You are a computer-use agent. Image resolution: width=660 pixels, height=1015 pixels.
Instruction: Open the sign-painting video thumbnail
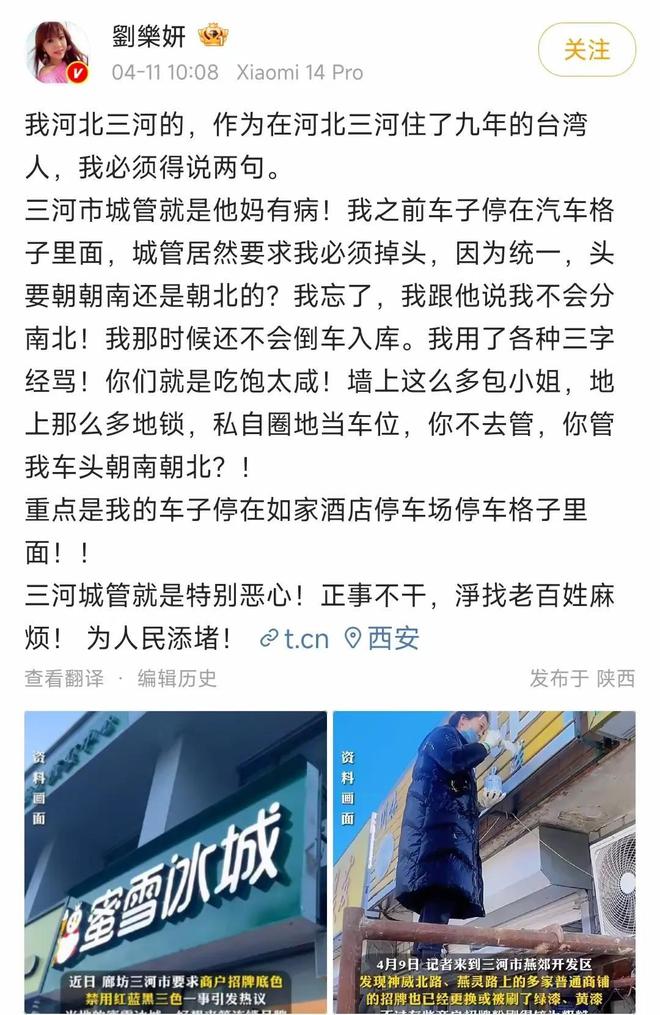tap(484, 862)
